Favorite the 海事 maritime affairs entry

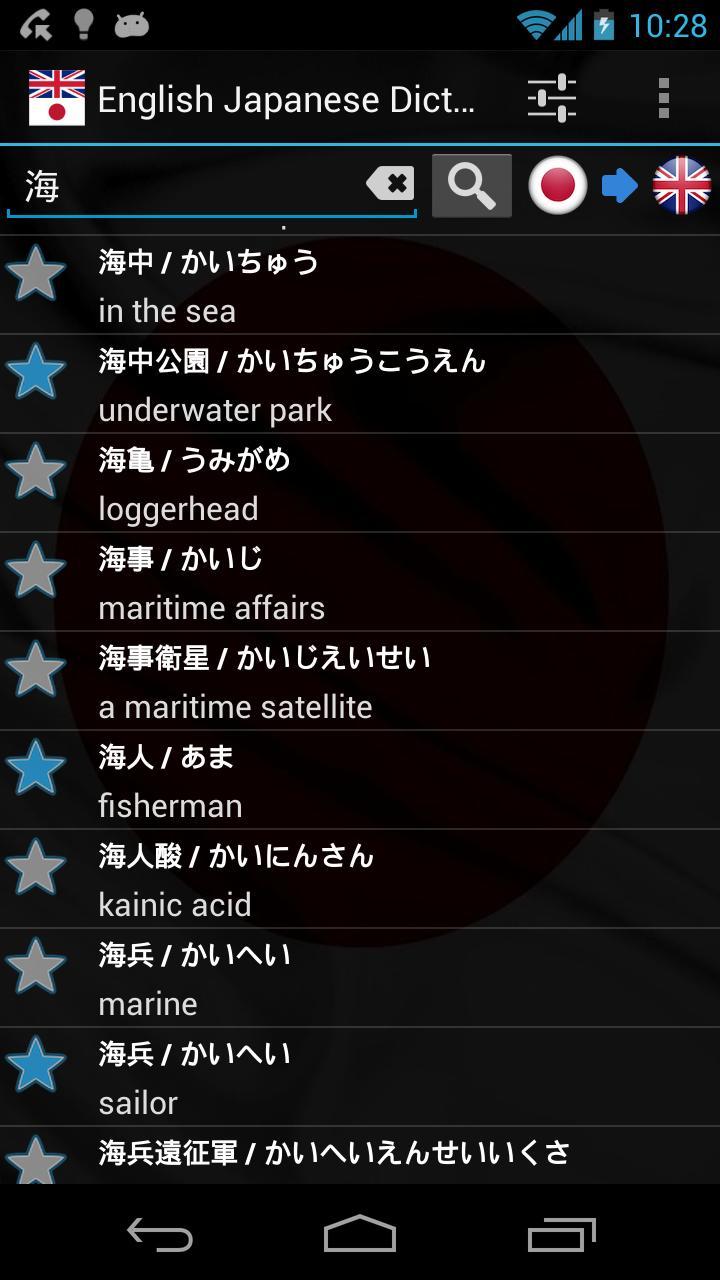(x=38, y=570)
